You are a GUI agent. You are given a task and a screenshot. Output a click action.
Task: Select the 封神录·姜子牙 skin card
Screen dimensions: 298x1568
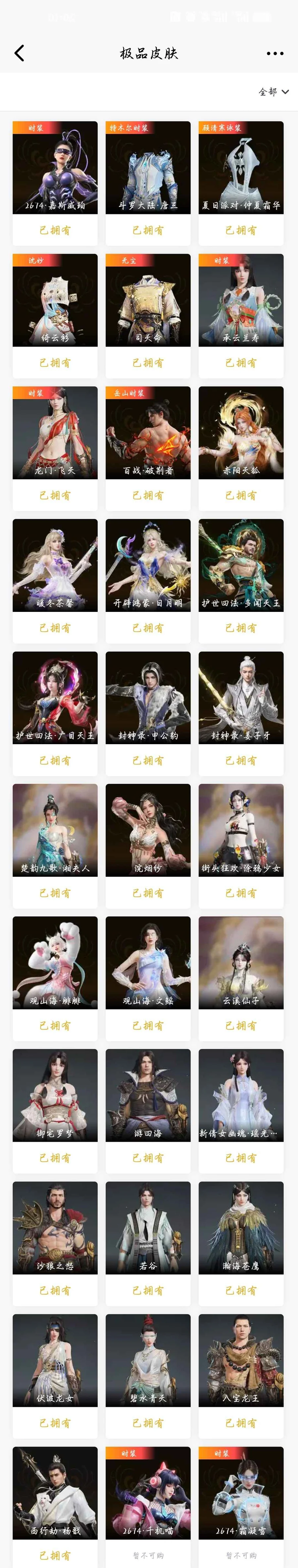point(241,698)
